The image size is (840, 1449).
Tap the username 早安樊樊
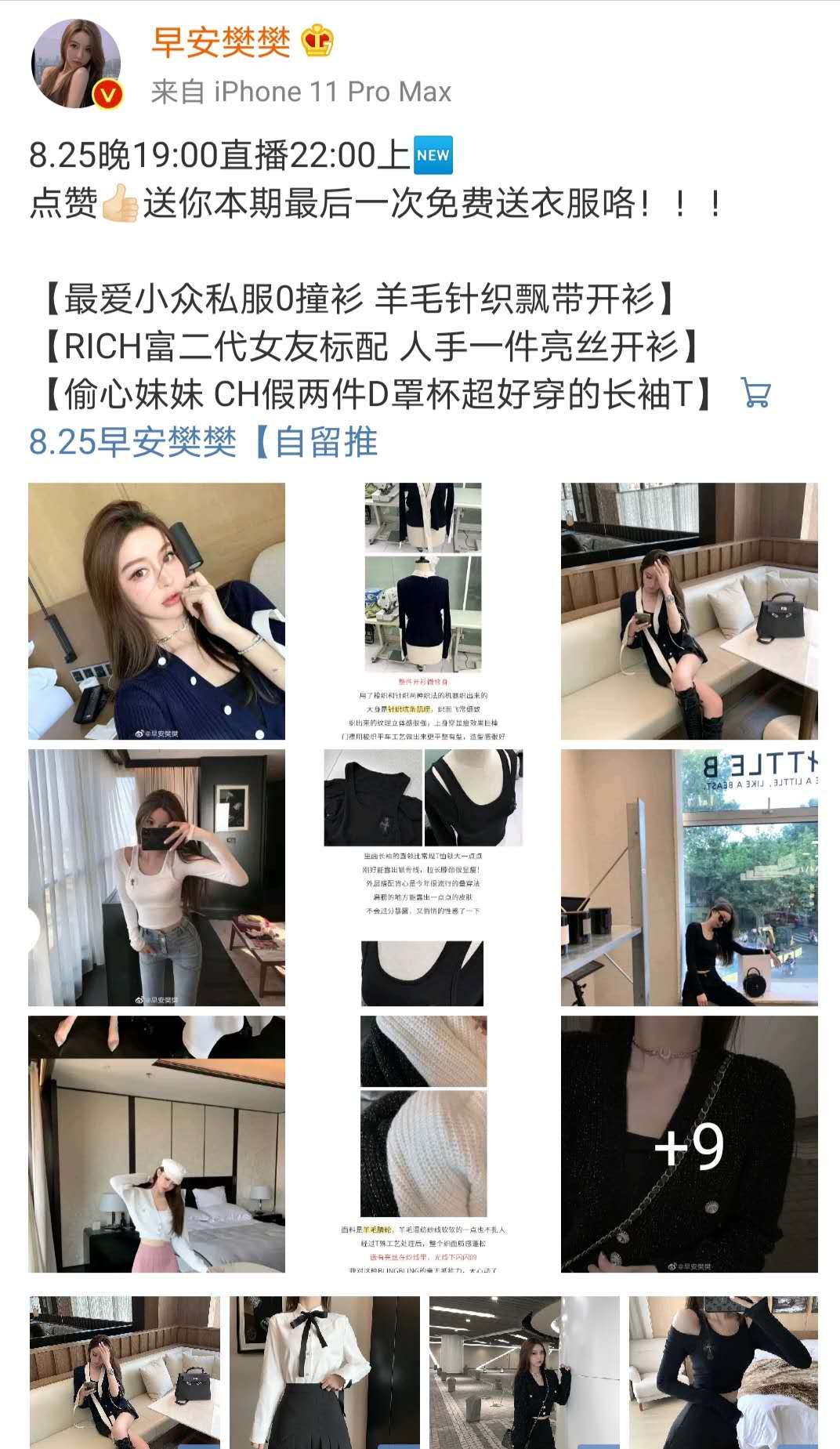(221, 42)
